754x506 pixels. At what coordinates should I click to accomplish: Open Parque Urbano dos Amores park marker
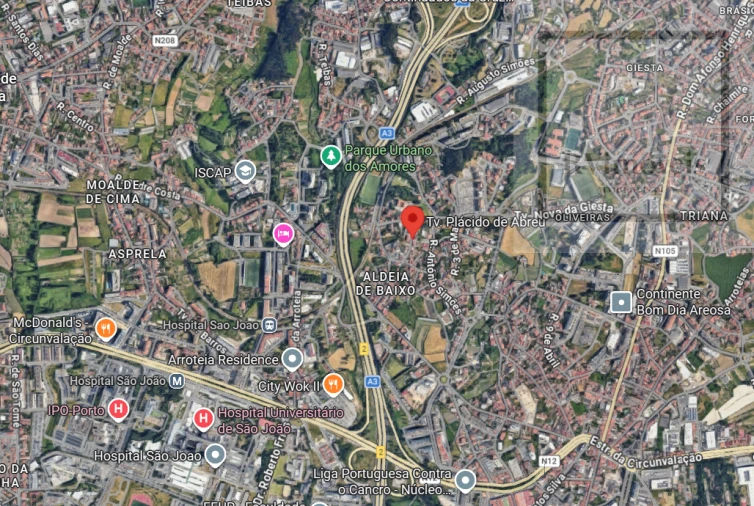click(x=330, y=157)
